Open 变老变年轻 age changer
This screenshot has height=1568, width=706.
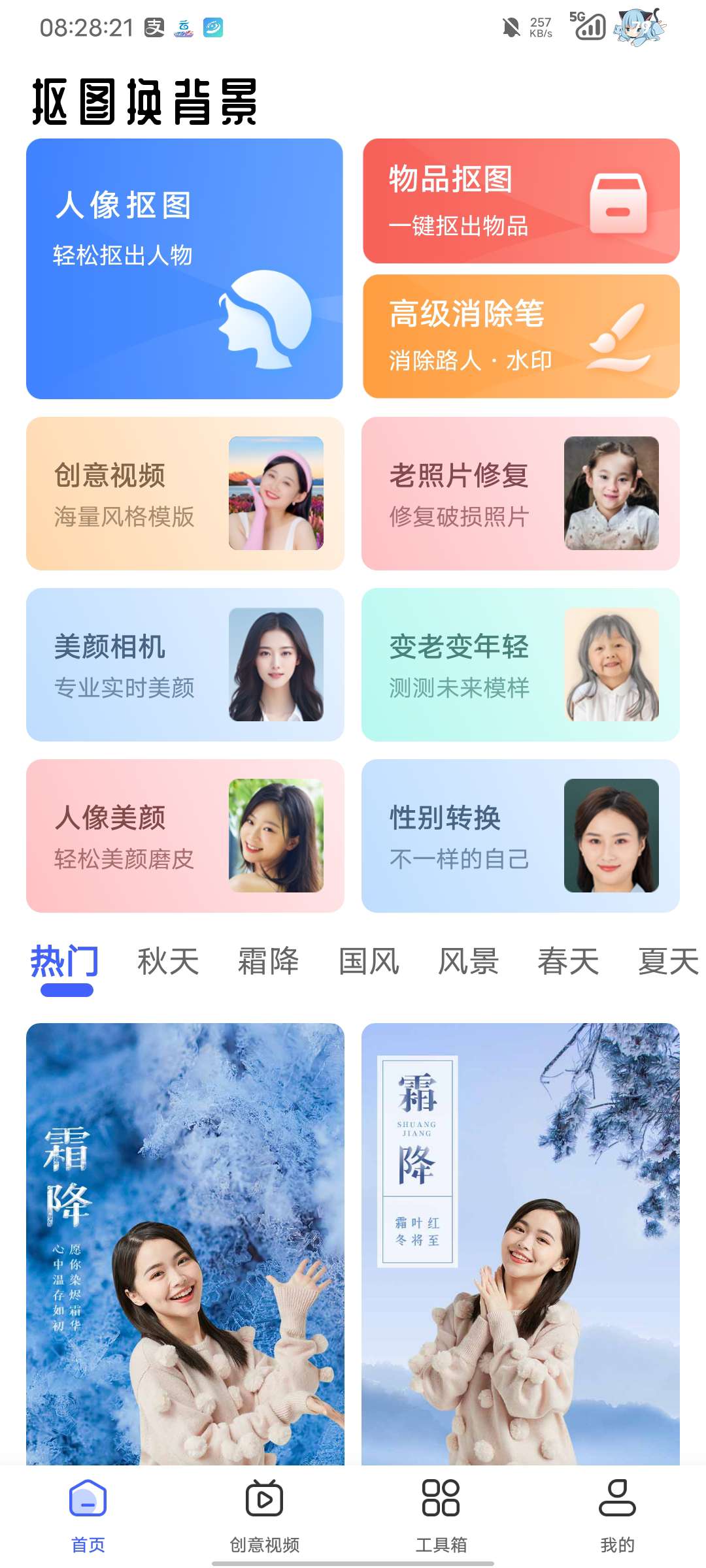coord(520,665)
